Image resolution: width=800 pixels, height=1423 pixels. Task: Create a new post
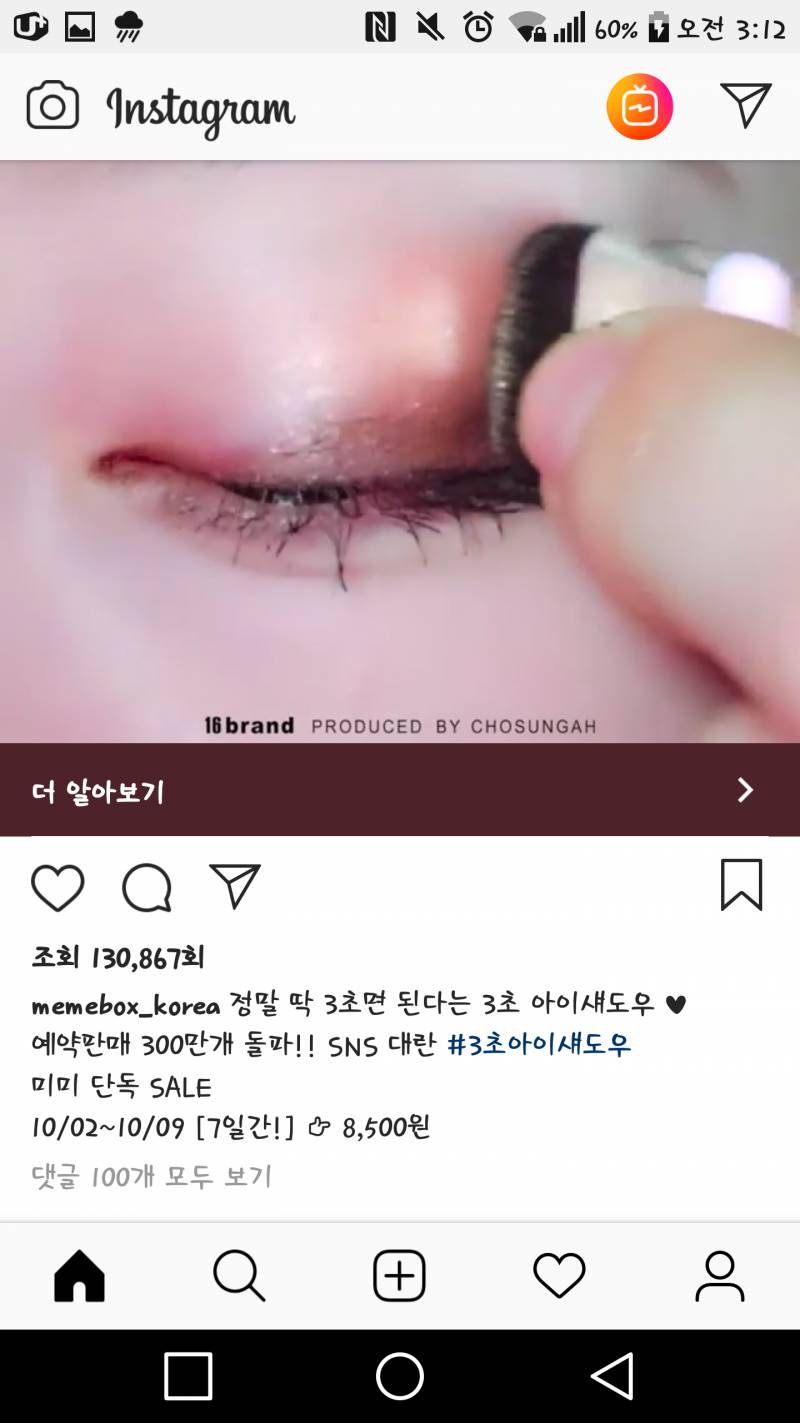[x=400, y=1276]
